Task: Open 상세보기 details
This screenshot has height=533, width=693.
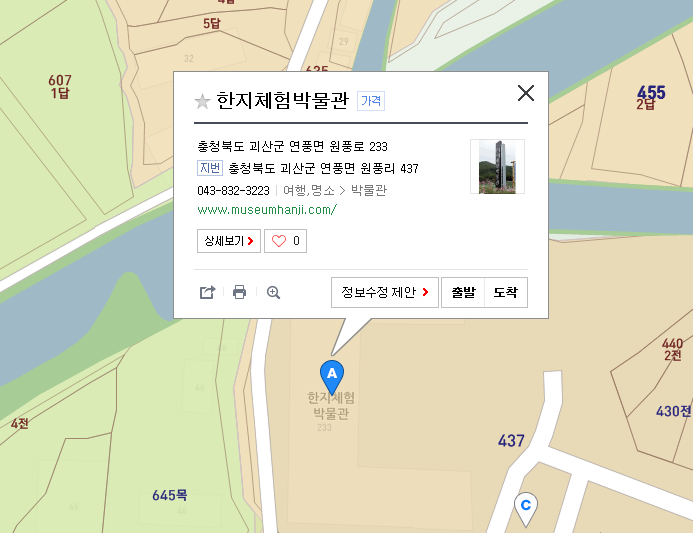Action: tap(229, 241)
